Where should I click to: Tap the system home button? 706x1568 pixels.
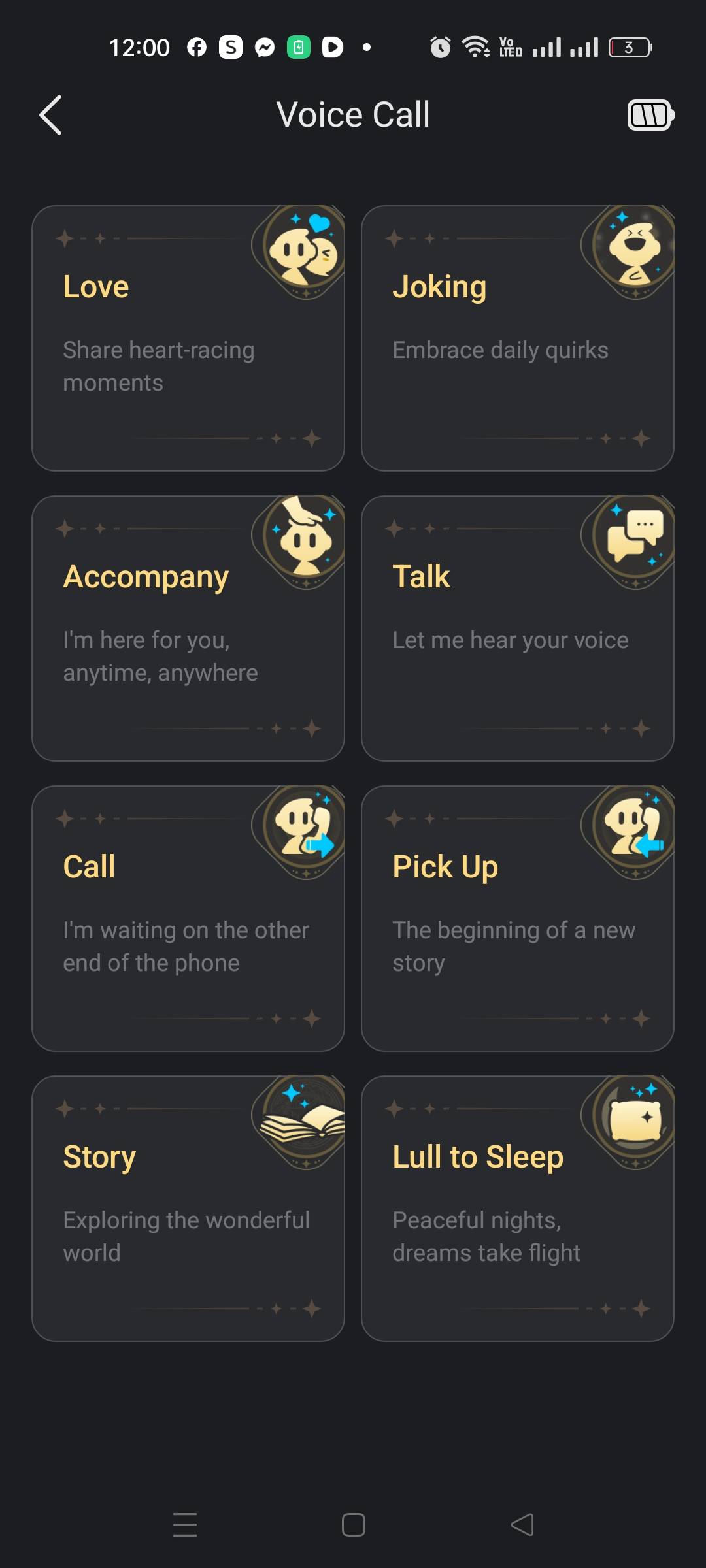(x=353, y=1525)
